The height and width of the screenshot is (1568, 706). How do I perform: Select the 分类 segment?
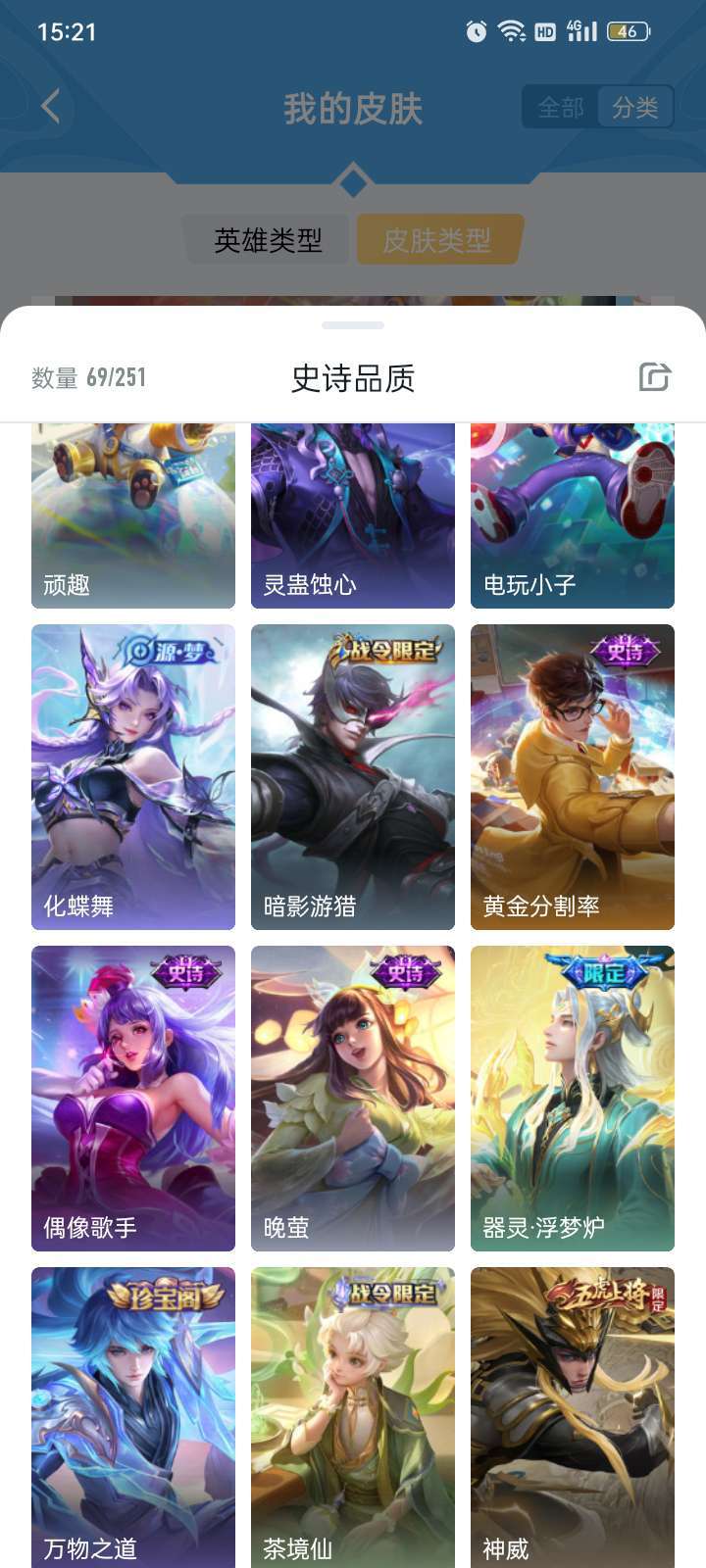pyautogui.click(x=634, y=108)
